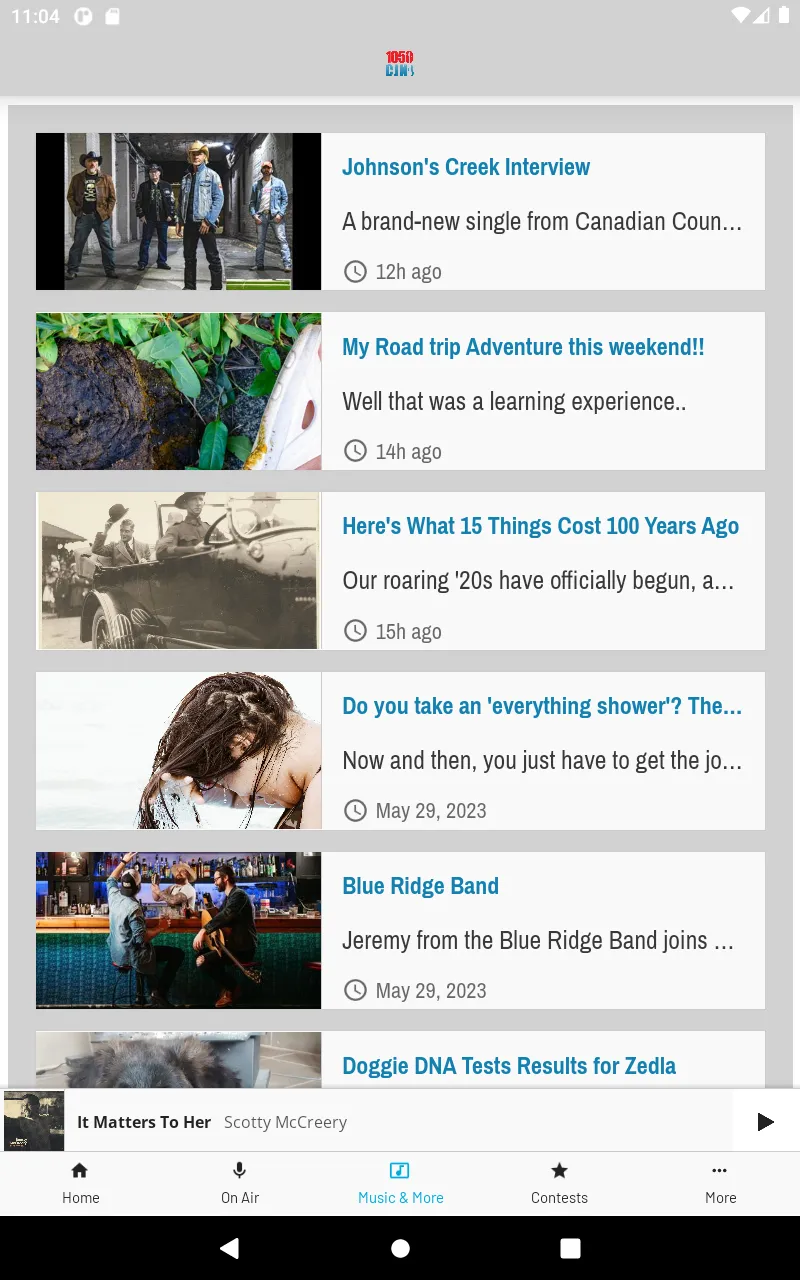Tap the system home button
Viewport: 800px width, 1280px height.
point(400,1248)
